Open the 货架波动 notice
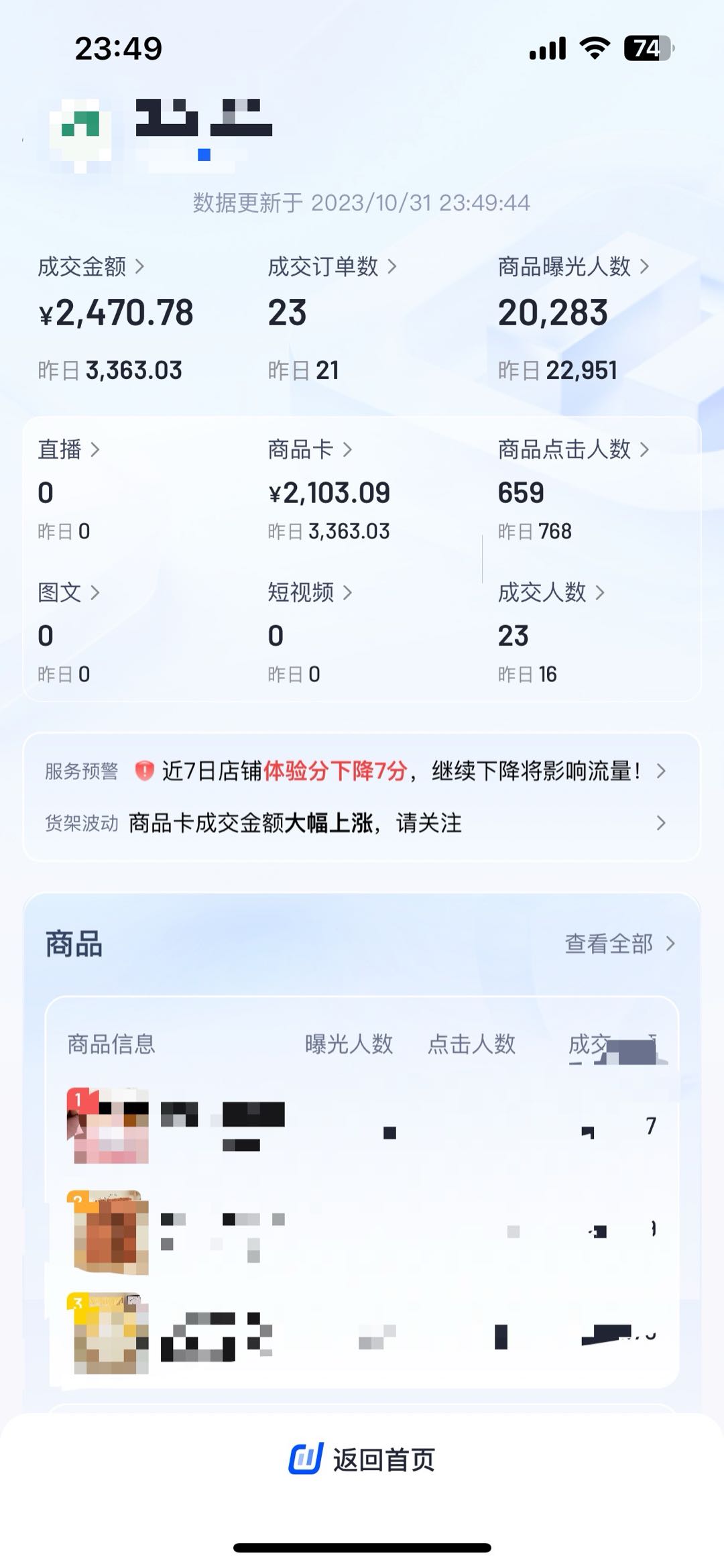The image size is (724, 1568). tap(362, 823)
